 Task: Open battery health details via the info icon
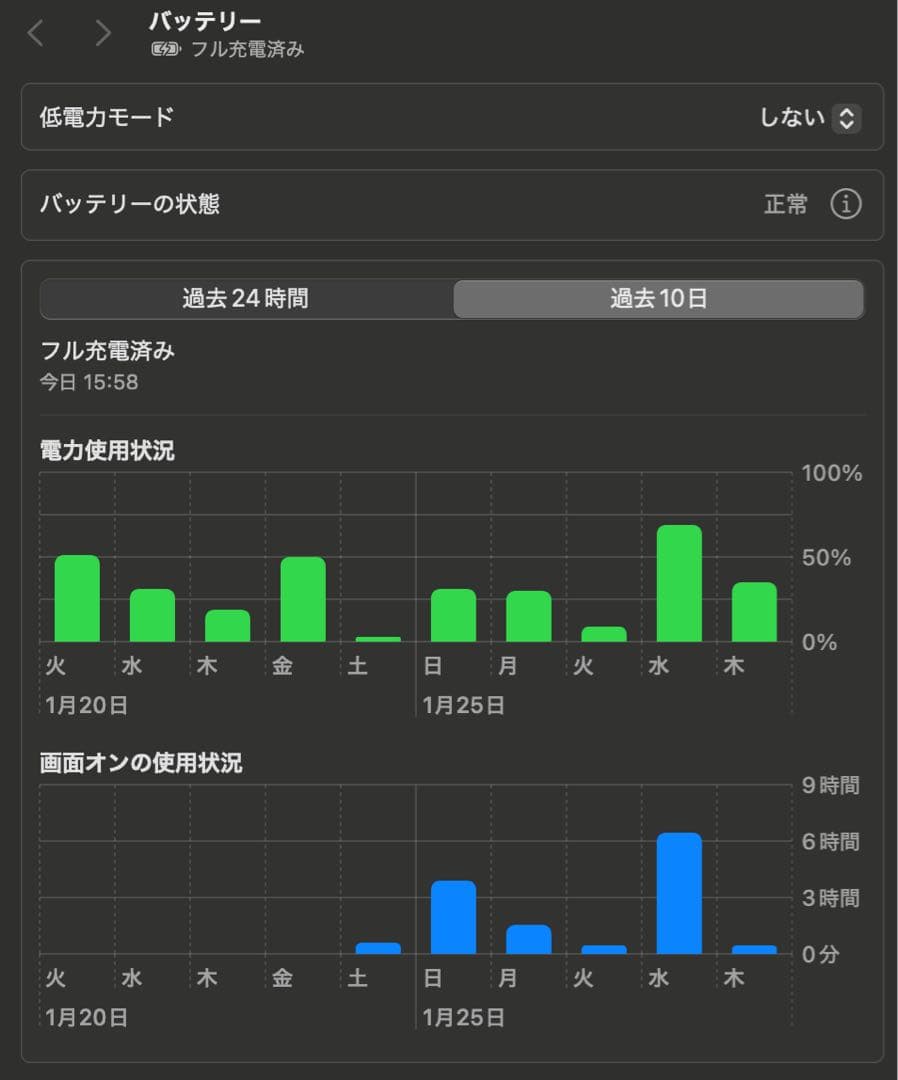tap(846, 204)
